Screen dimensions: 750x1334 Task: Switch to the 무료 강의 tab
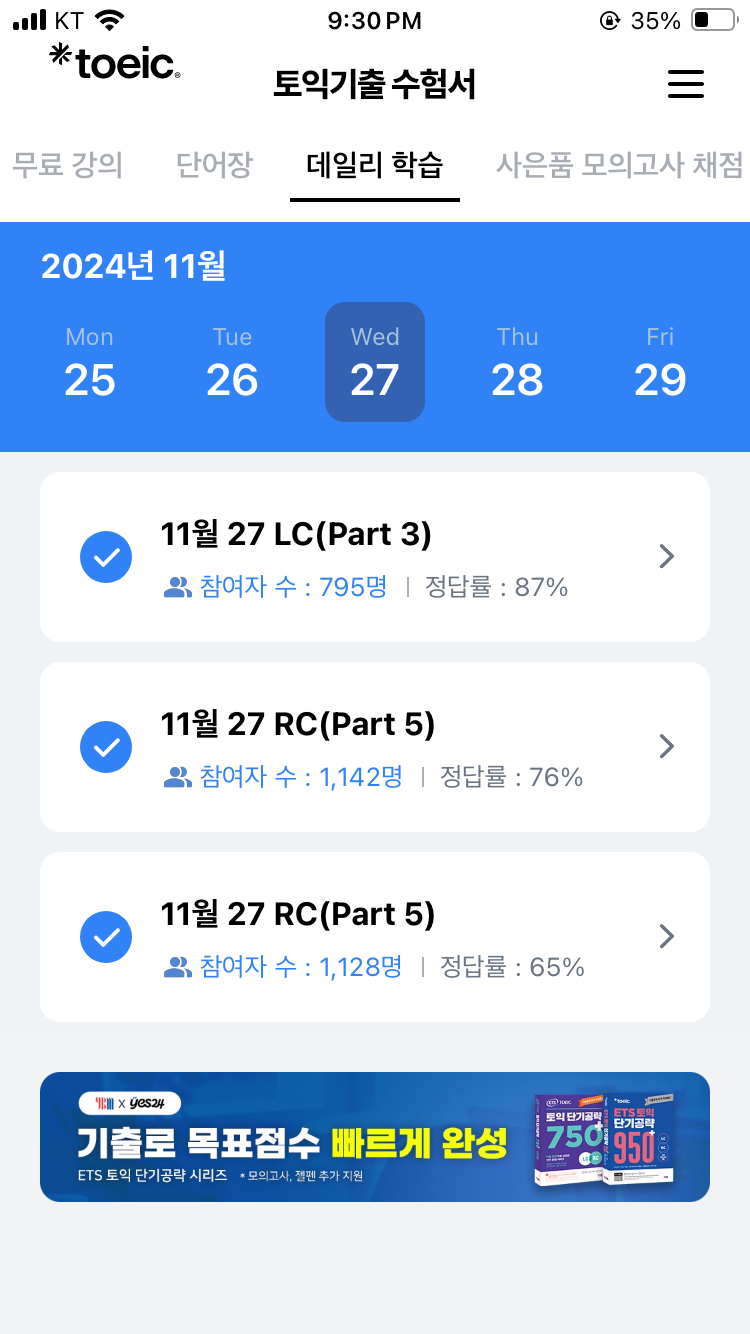tap(68, 165)
